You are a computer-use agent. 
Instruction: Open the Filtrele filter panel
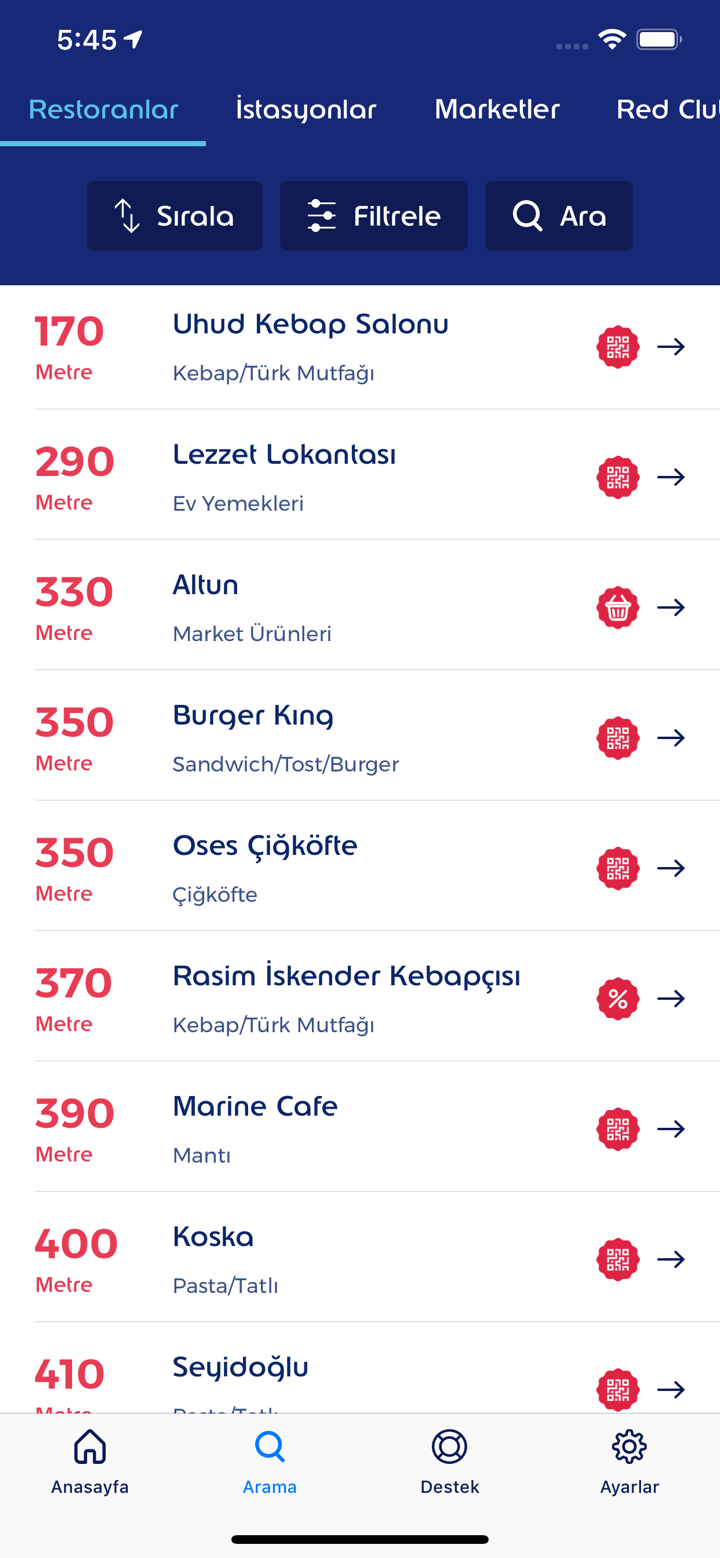[x=373, y=215]
